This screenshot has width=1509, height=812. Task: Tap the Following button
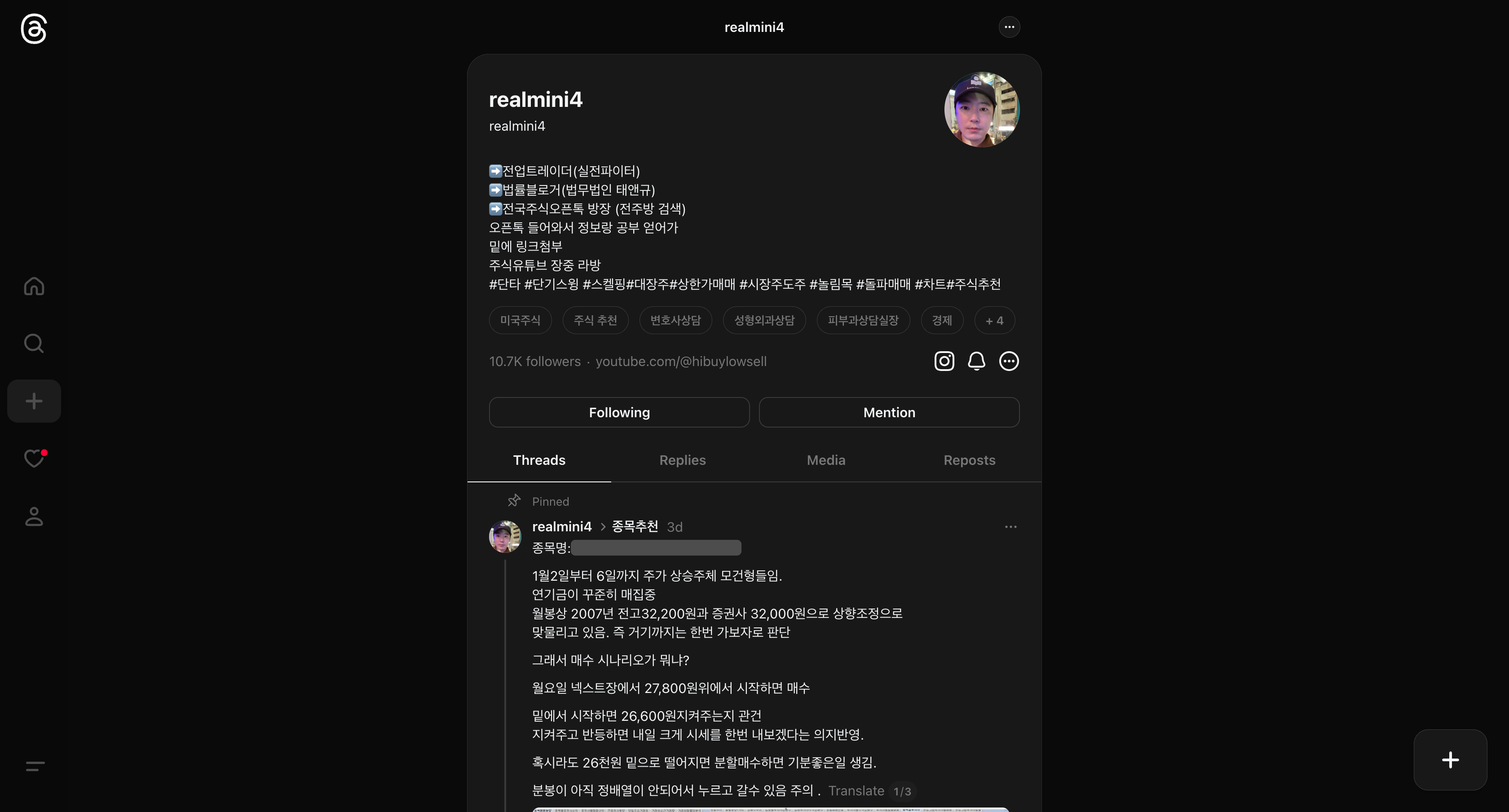pos(619,412)
